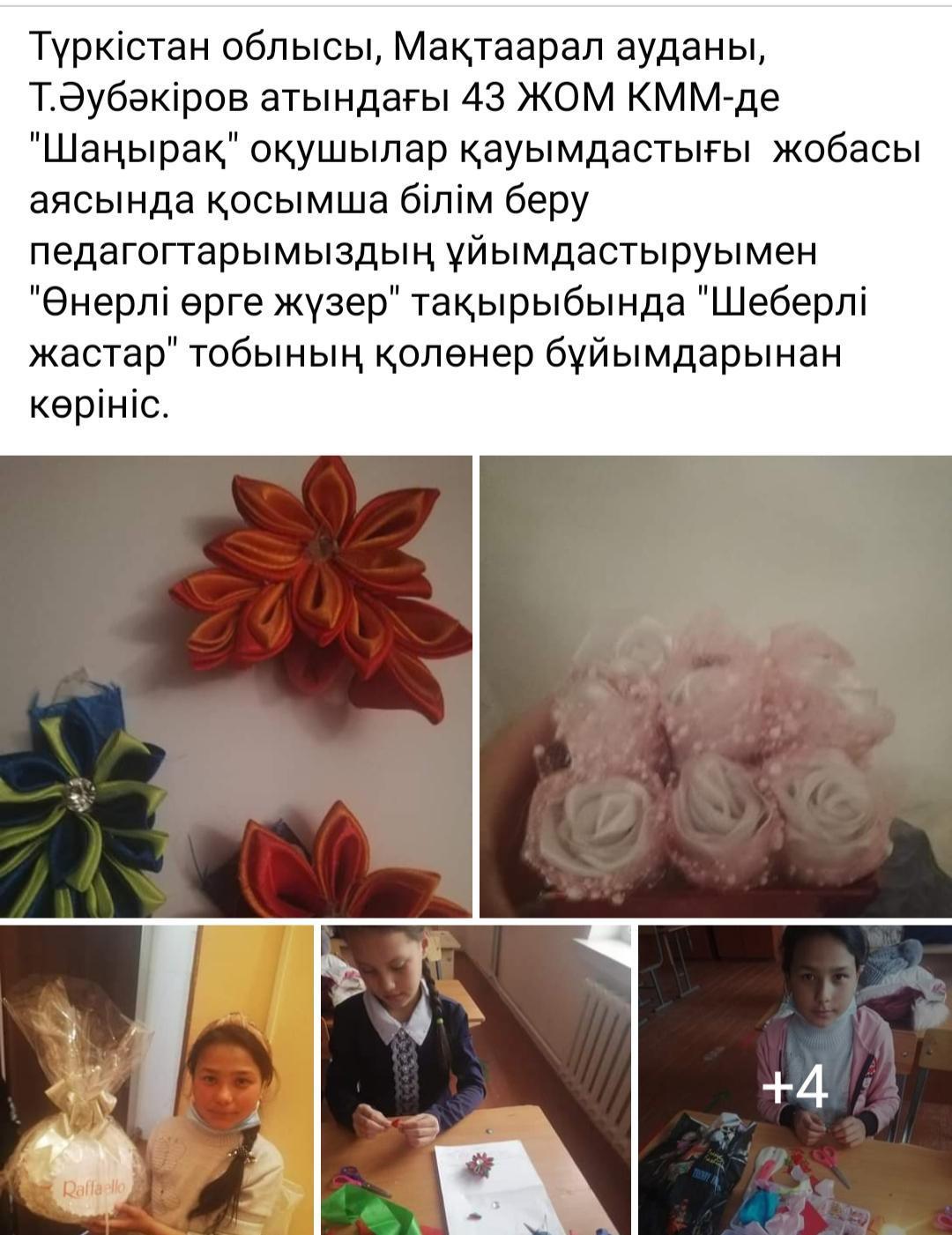Viewport: 952px width, 1235px height.
Task: Open the orange ribbon flowers photo
Action: coord(235,686)
